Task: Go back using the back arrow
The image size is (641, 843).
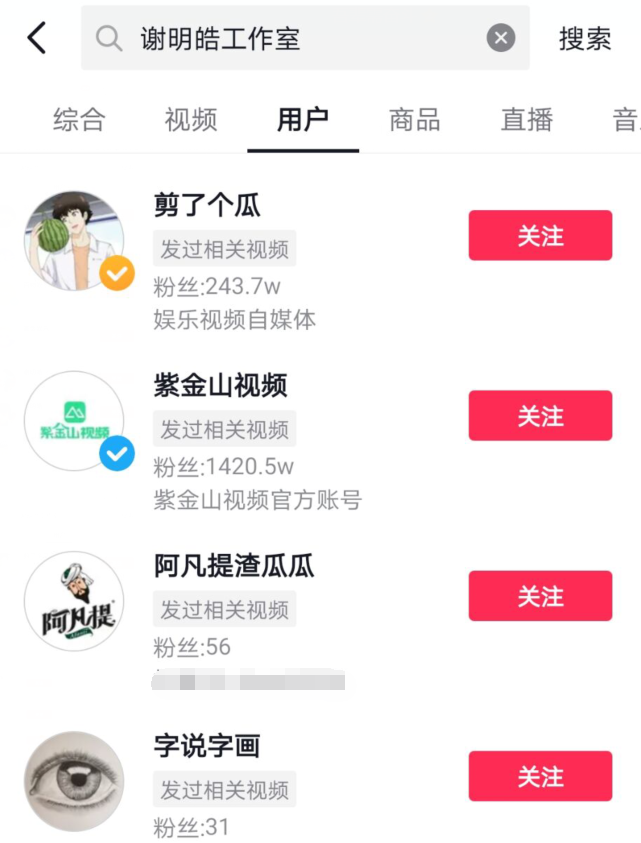Action: [x=37, y=39]
